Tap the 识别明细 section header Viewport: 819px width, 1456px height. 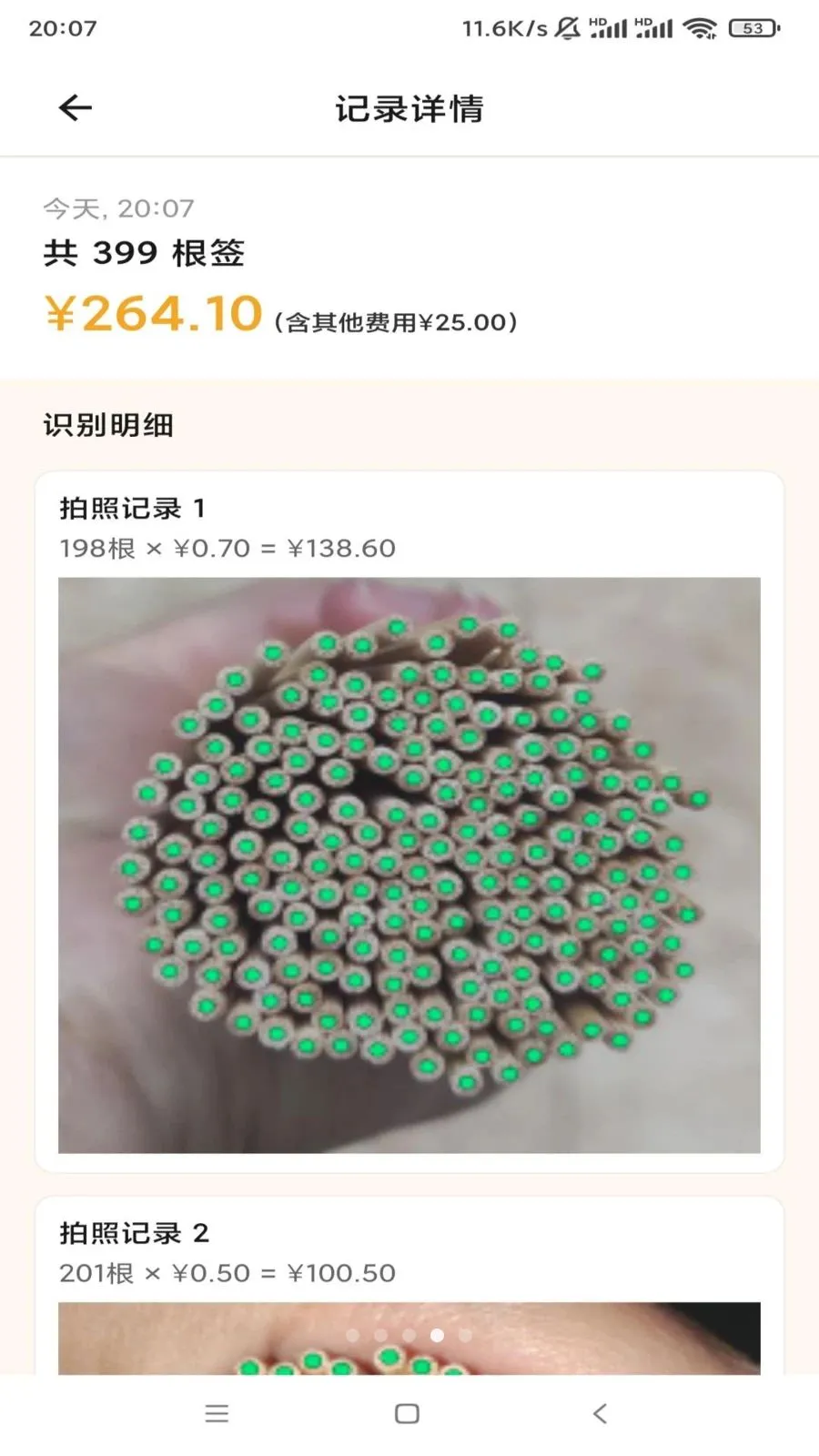[108, 424]
